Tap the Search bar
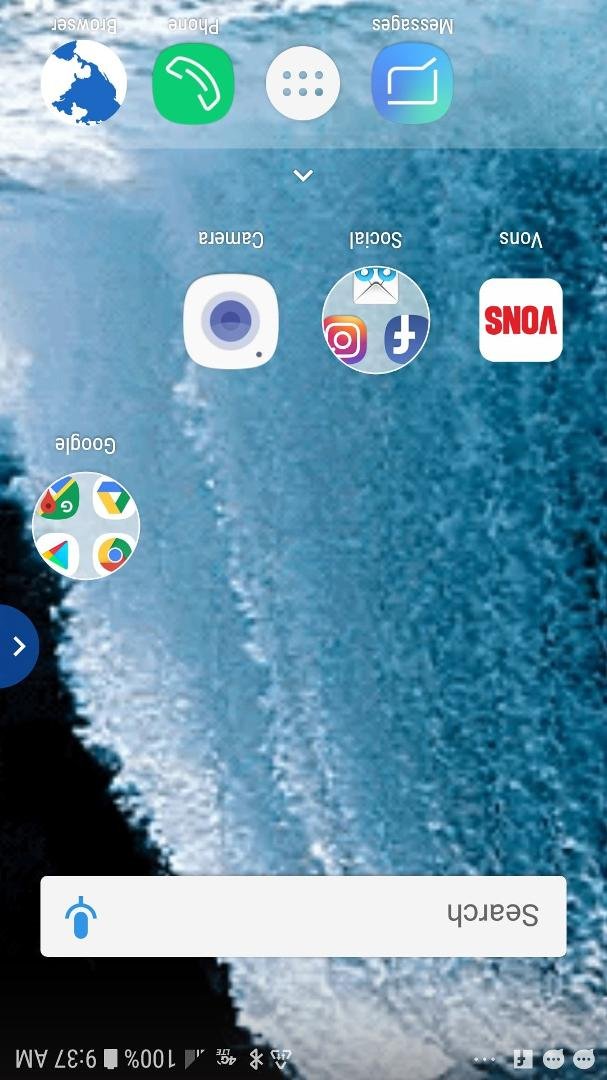607x1080 pixels. click(x=303, y=916)
